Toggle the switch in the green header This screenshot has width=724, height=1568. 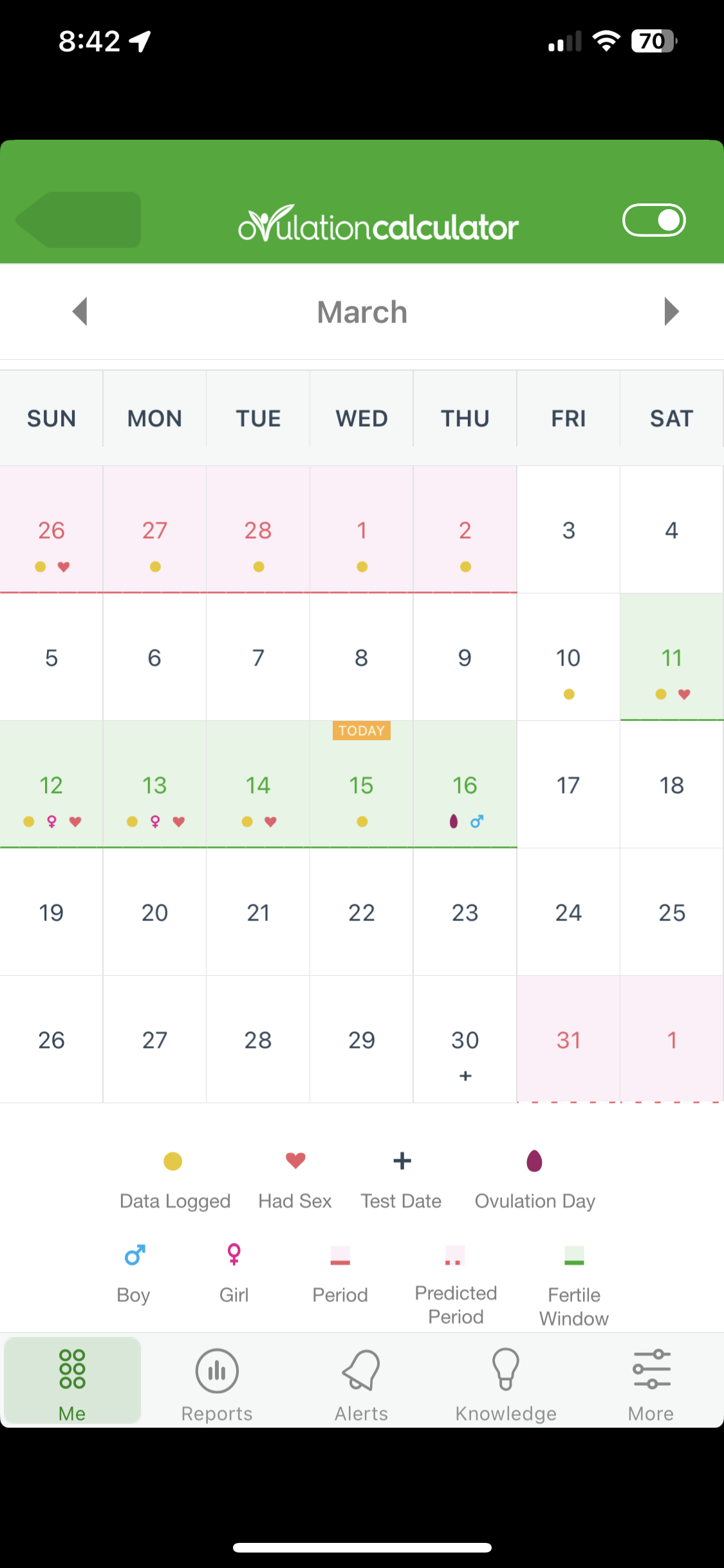coord(654,220)
